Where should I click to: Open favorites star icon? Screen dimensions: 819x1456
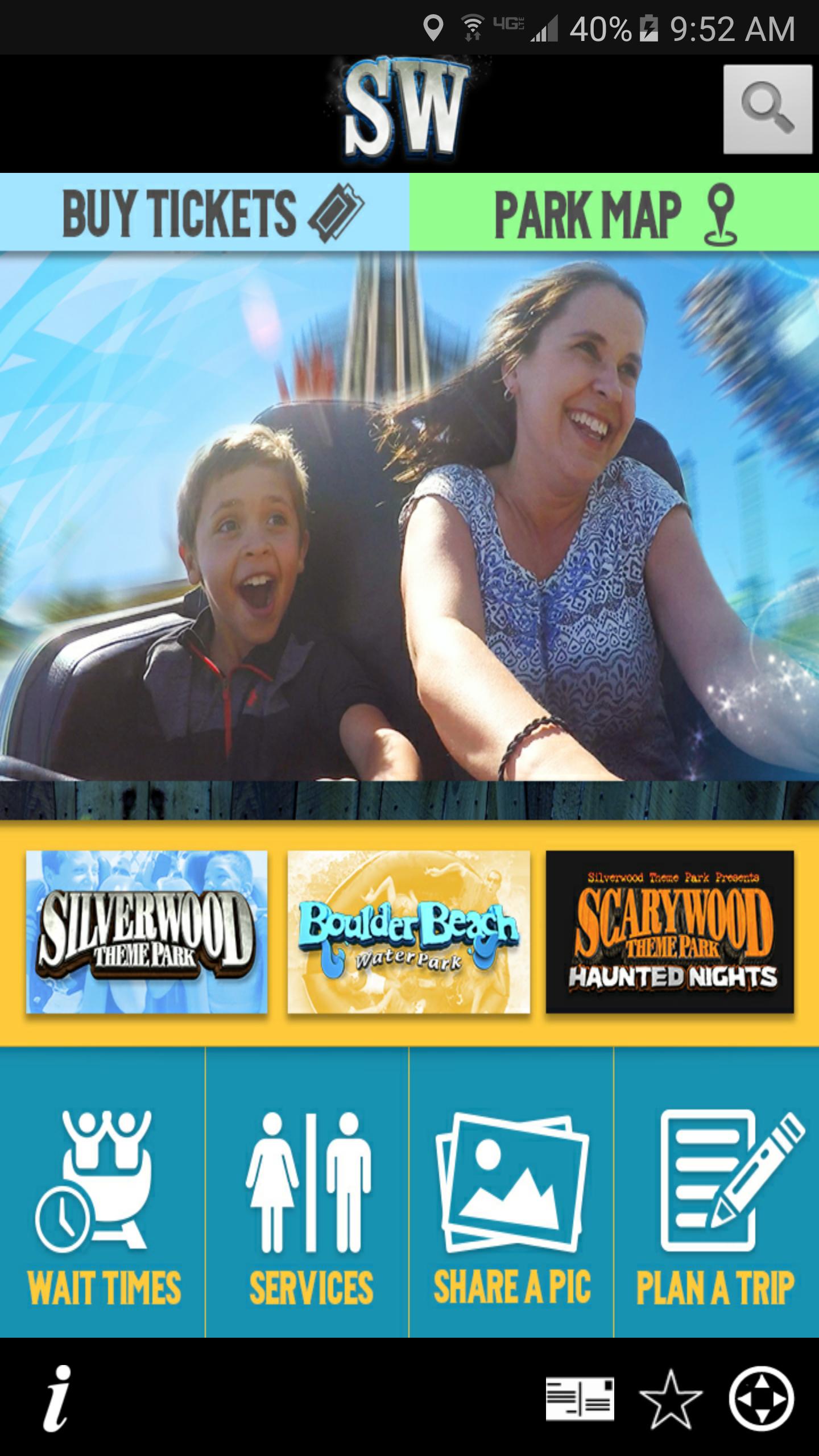(x=671, y=1398)
